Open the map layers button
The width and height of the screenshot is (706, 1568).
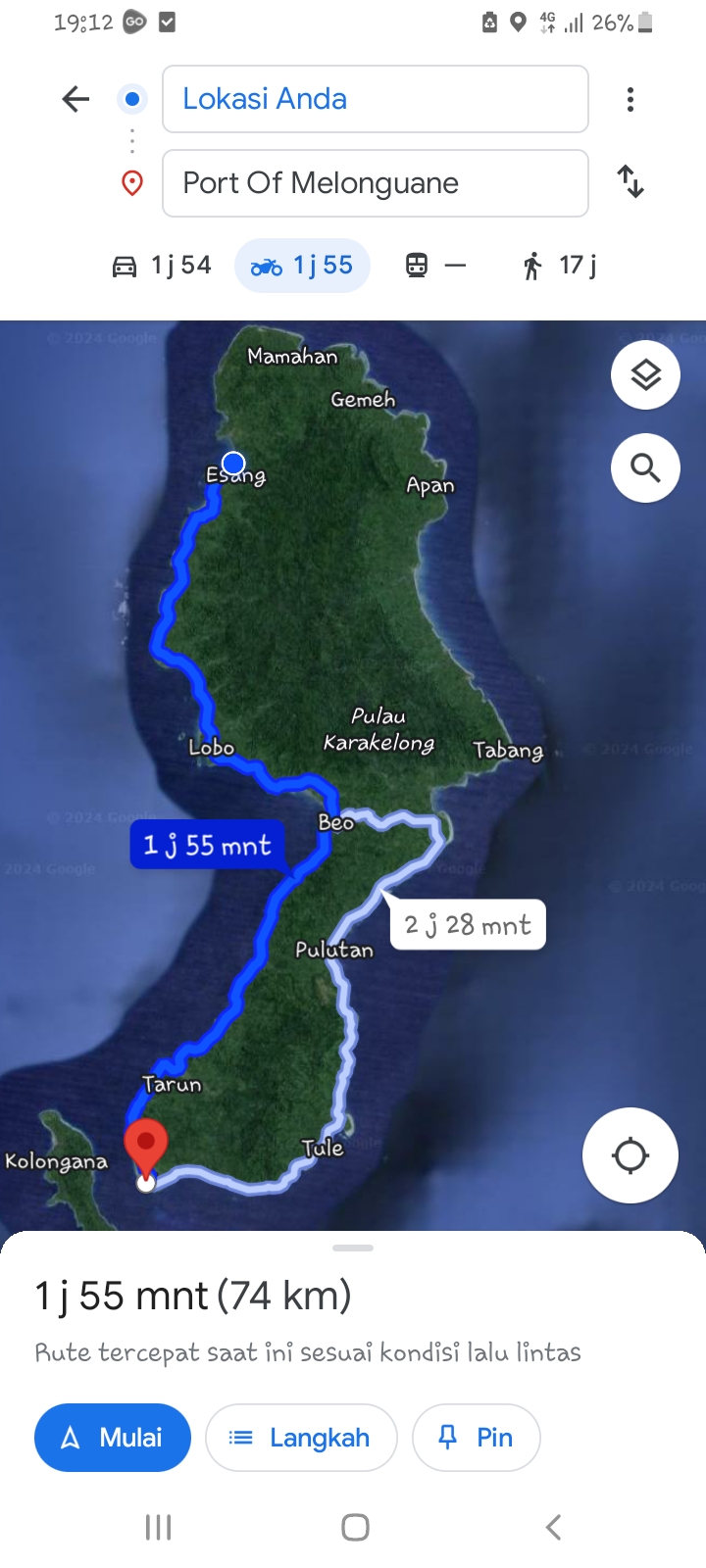coord(645,374)
